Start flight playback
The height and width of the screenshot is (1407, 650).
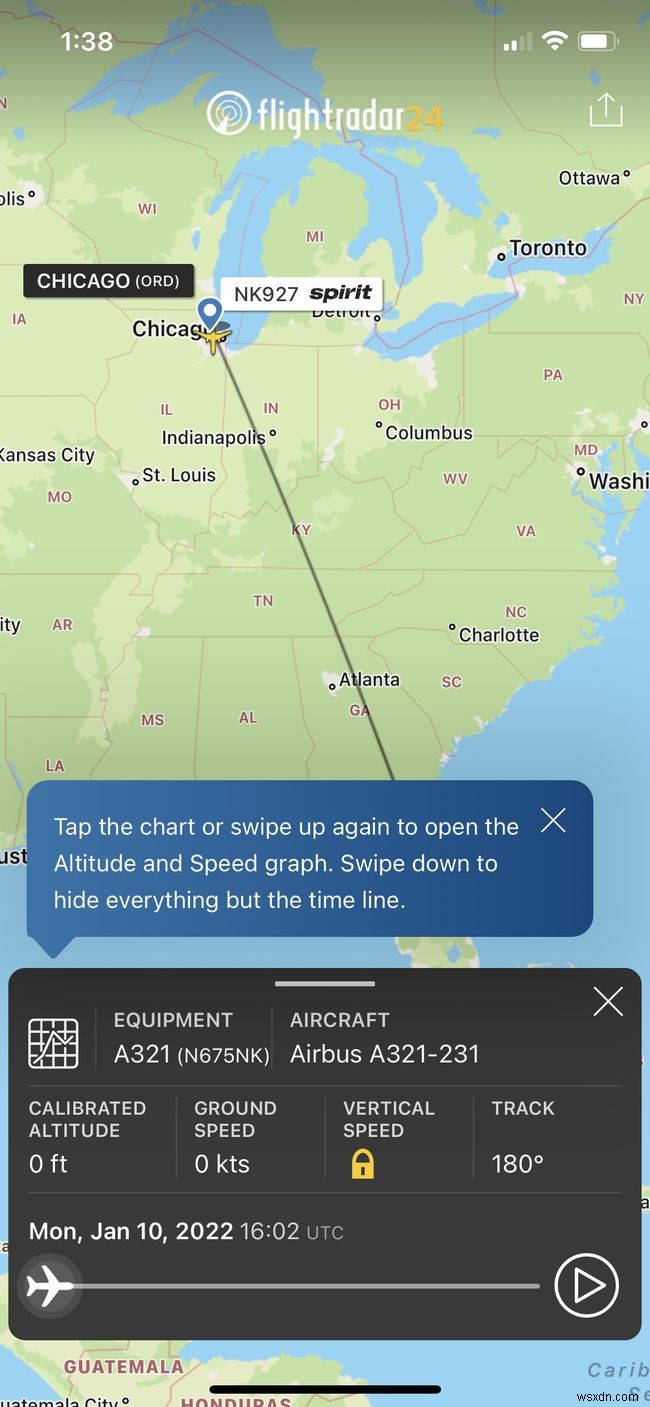[587, 1285]
